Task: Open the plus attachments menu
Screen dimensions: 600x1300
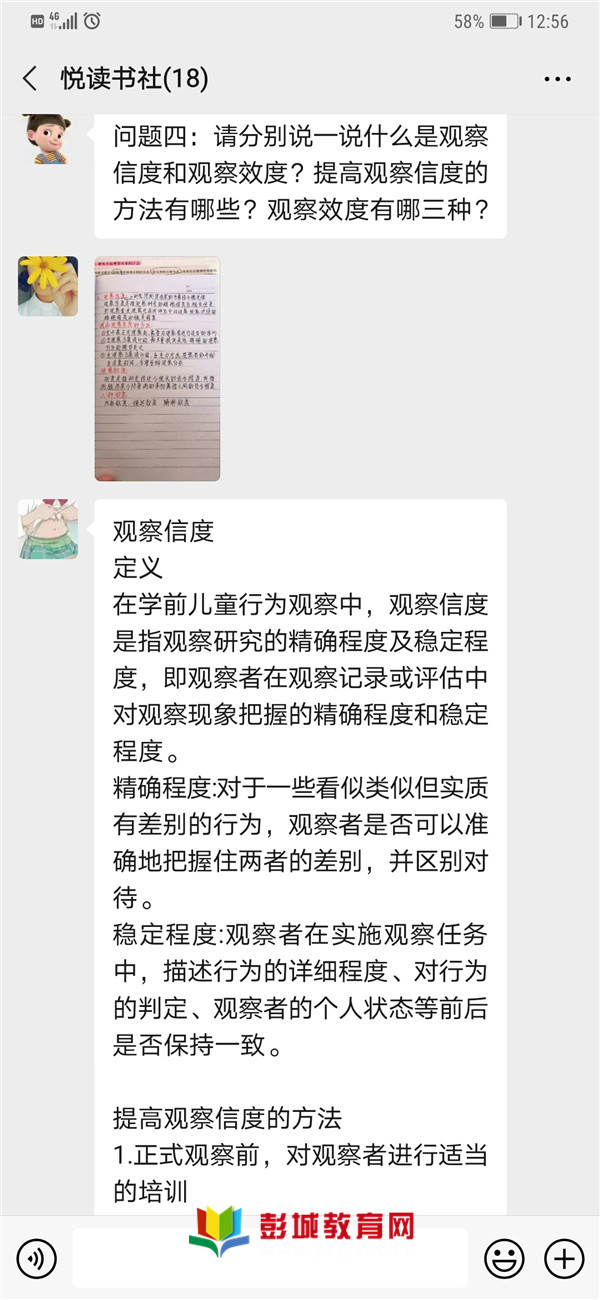Action: (x=564, y=1257)
